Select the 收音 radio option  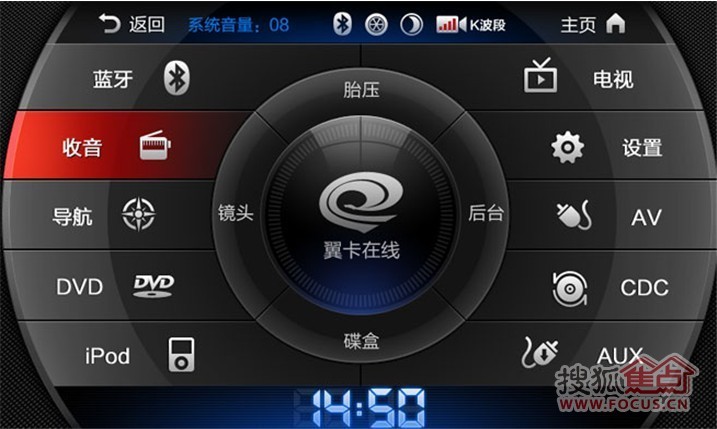[x=115, y=148]
